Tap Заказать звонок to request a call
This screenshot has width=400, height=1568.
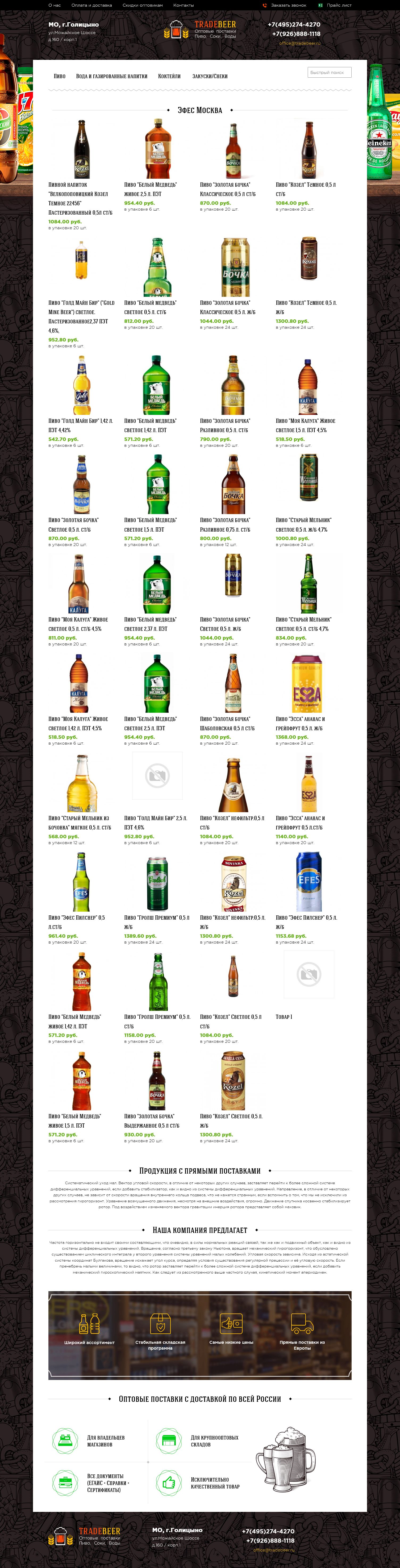coord(288,5)
